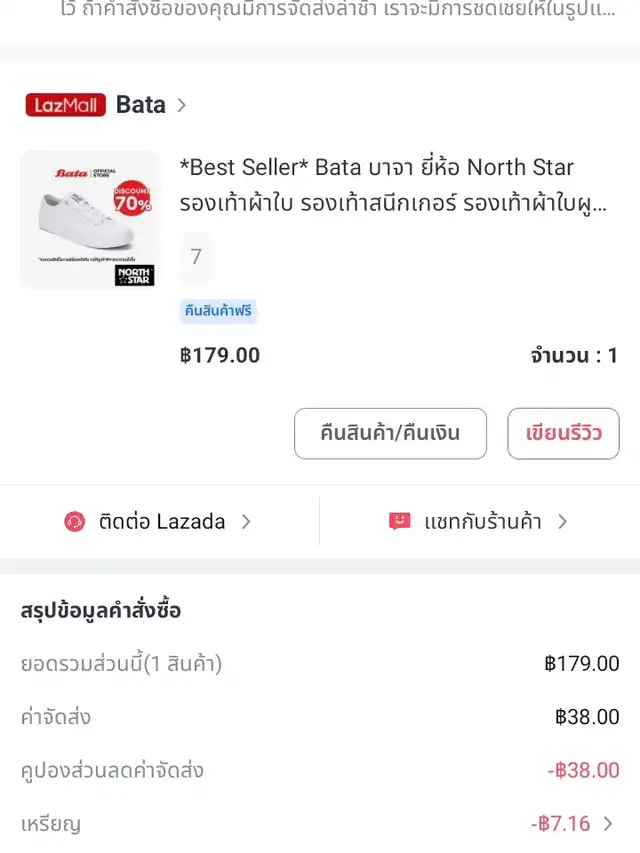
Task: Write a review with เขียนรีวิว
Action: click(563, 434)
